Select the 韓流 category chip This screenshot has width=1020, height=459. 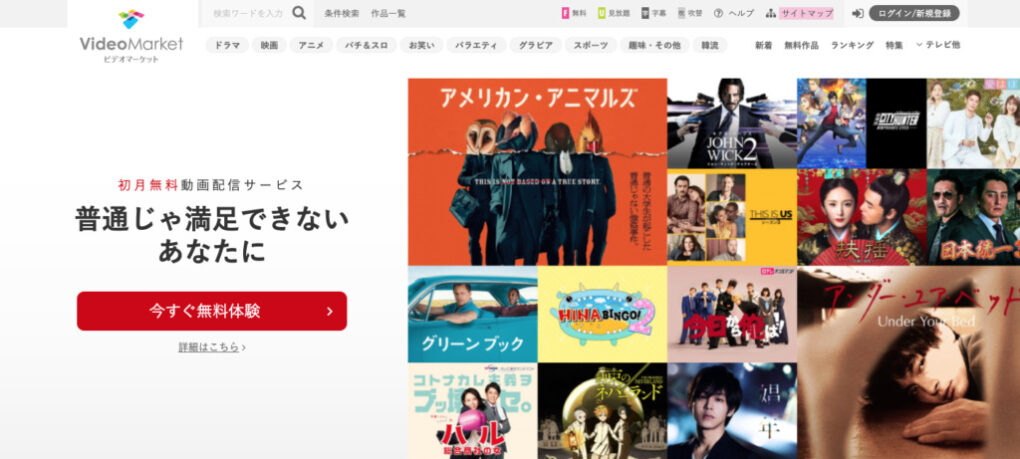tap(710, 45)
